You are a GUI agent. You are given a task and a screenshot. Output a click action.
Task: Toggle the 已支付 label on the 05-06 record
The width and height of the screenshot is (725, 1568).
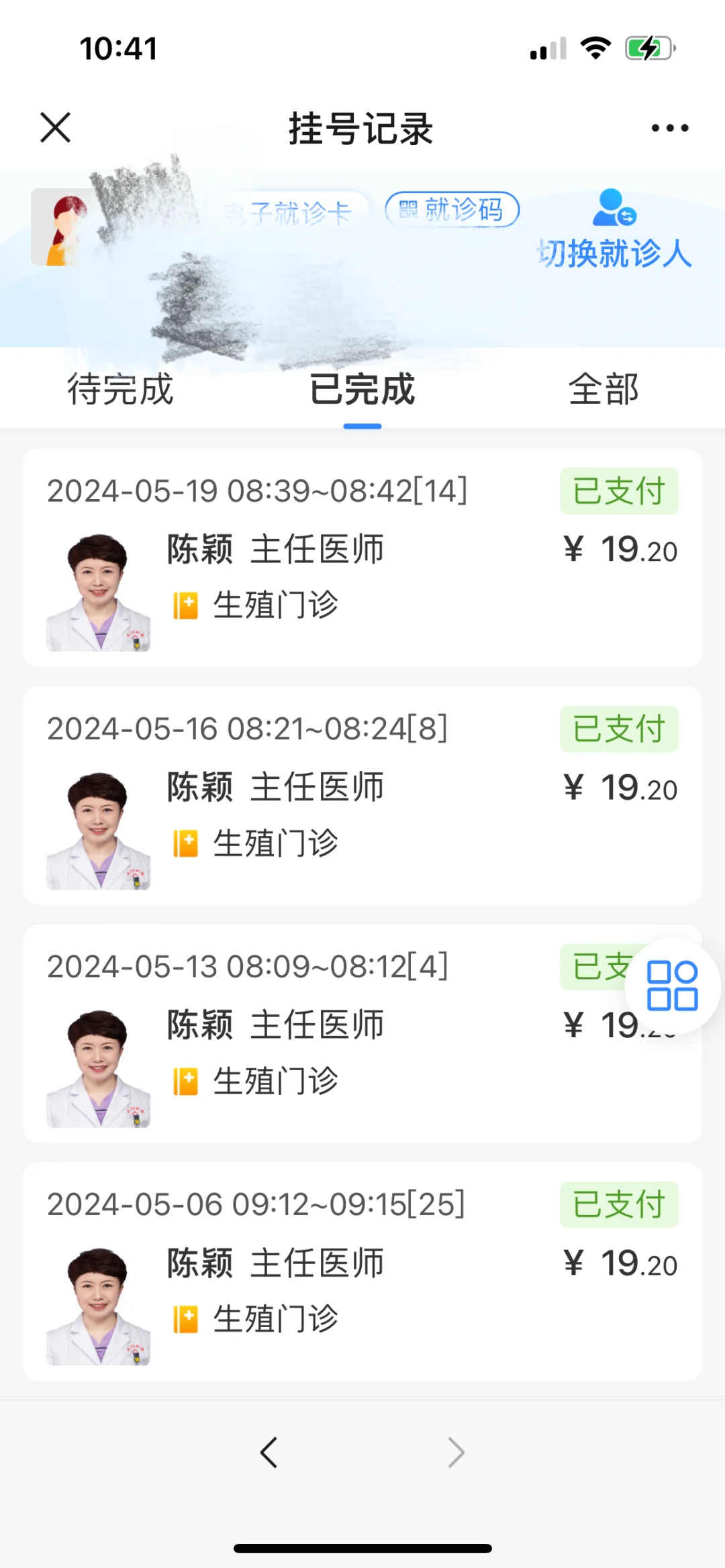click(618, 1205)
